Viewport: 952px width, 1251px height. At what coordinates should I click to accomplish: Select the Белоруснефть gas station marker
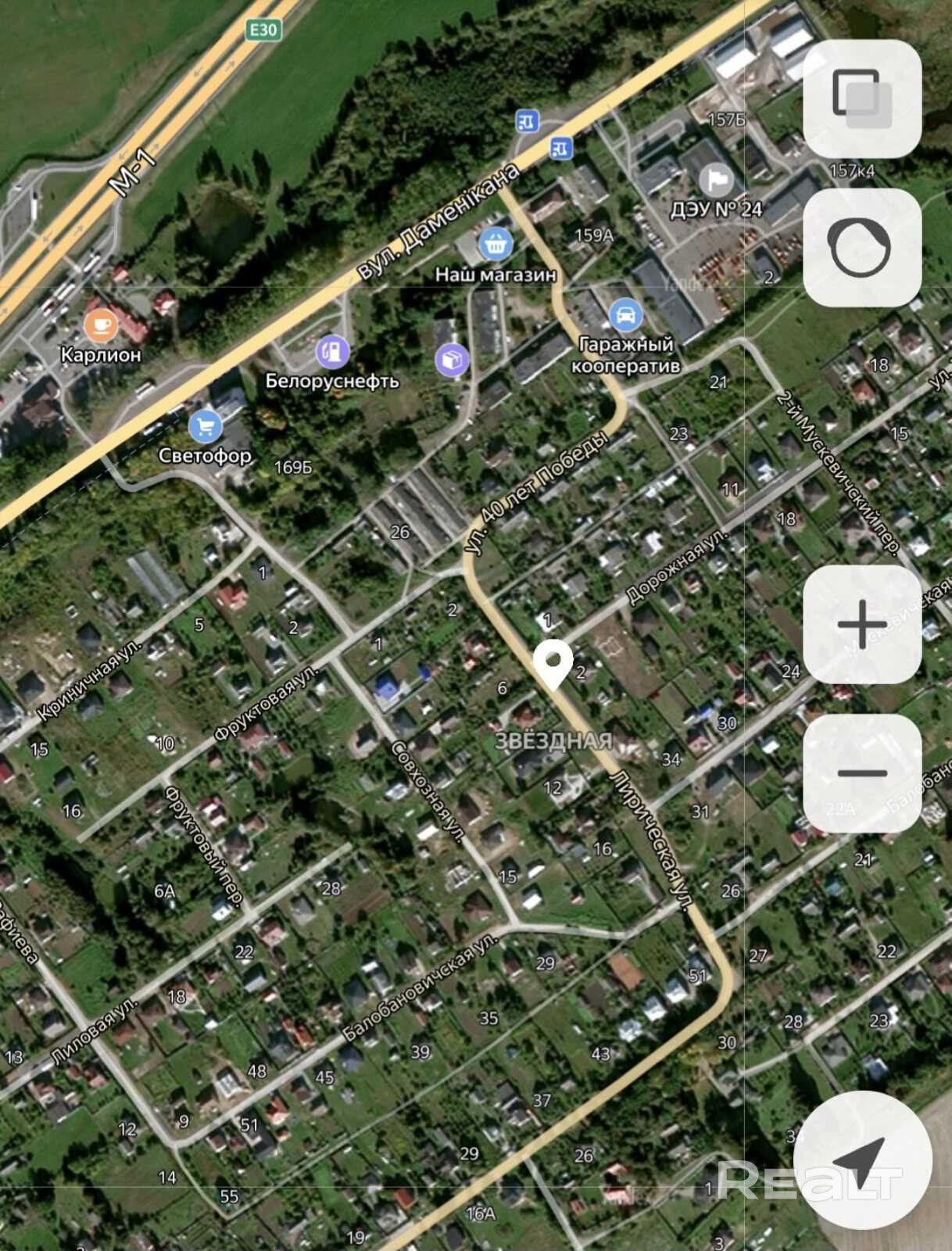click(x=333, y=351)
